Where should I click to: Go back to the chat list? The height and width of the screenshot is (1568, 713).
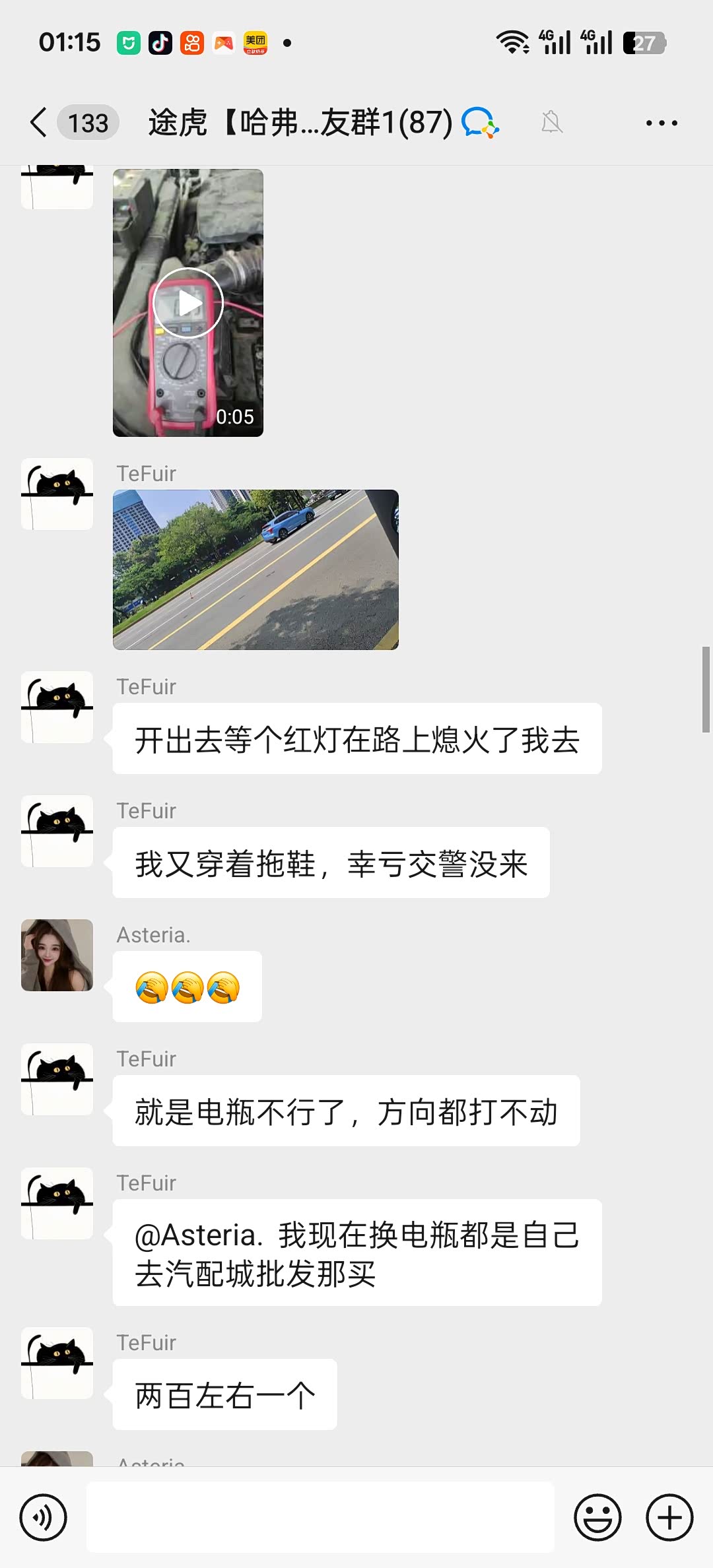[x=38, y=123]
